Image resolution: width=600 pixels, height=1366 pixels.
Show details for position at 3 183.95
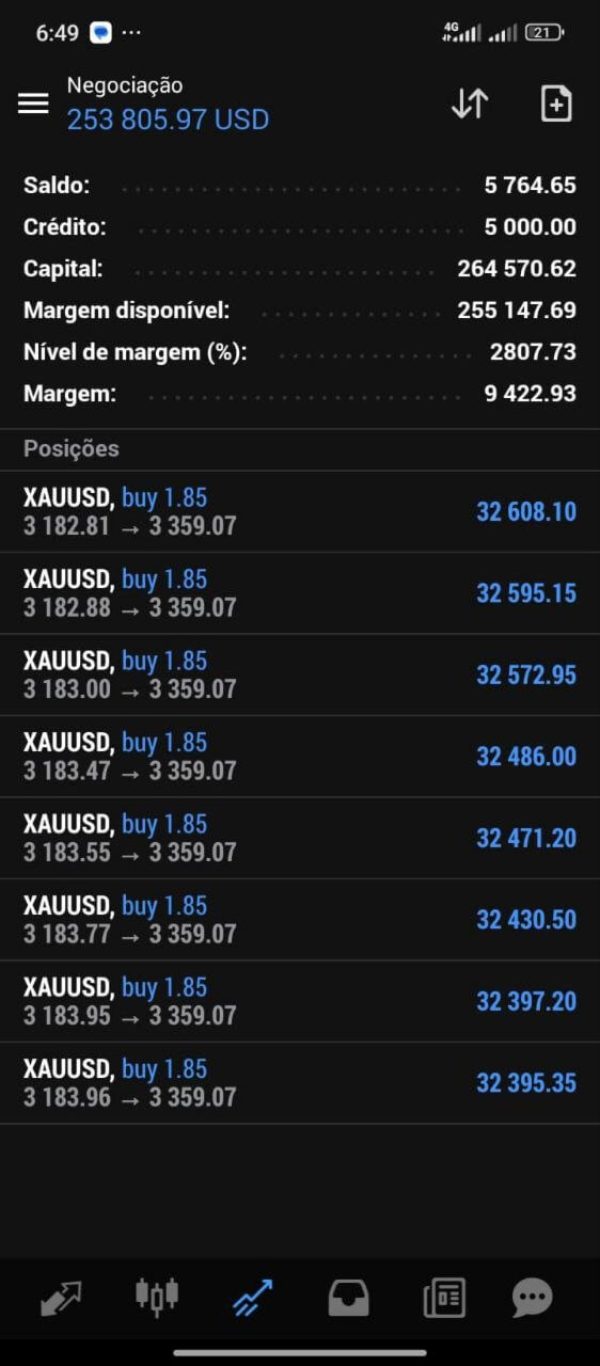coord(300,1002)
